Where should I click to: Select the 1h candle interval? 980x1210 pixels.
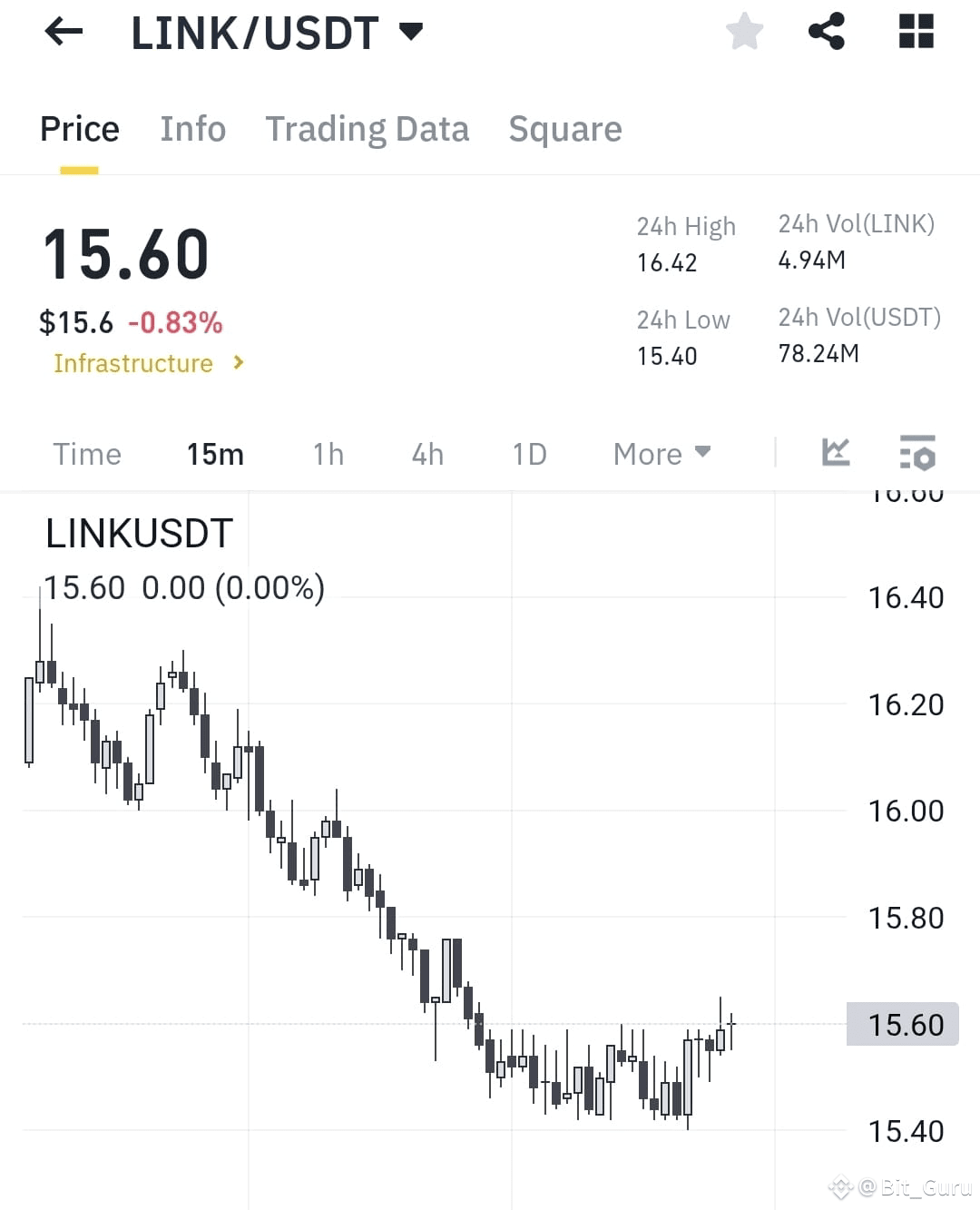point(328,453)
